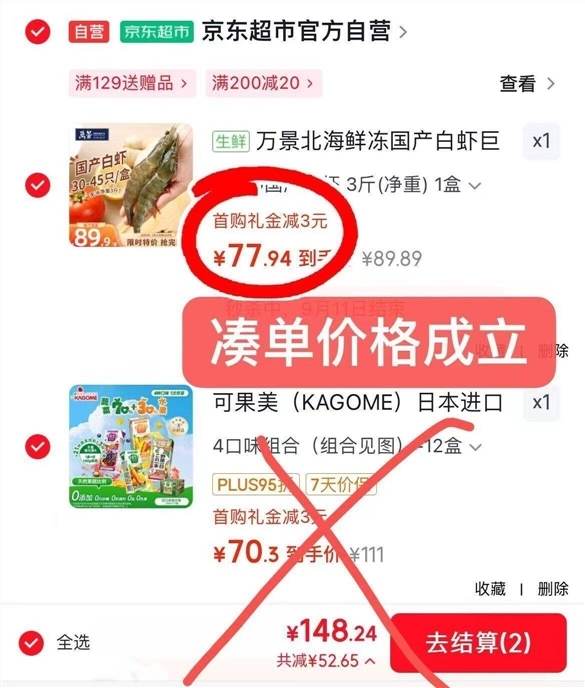Open the 京东超市官方自营 store page
585x688 pixels.
click(x=304, y=31)
